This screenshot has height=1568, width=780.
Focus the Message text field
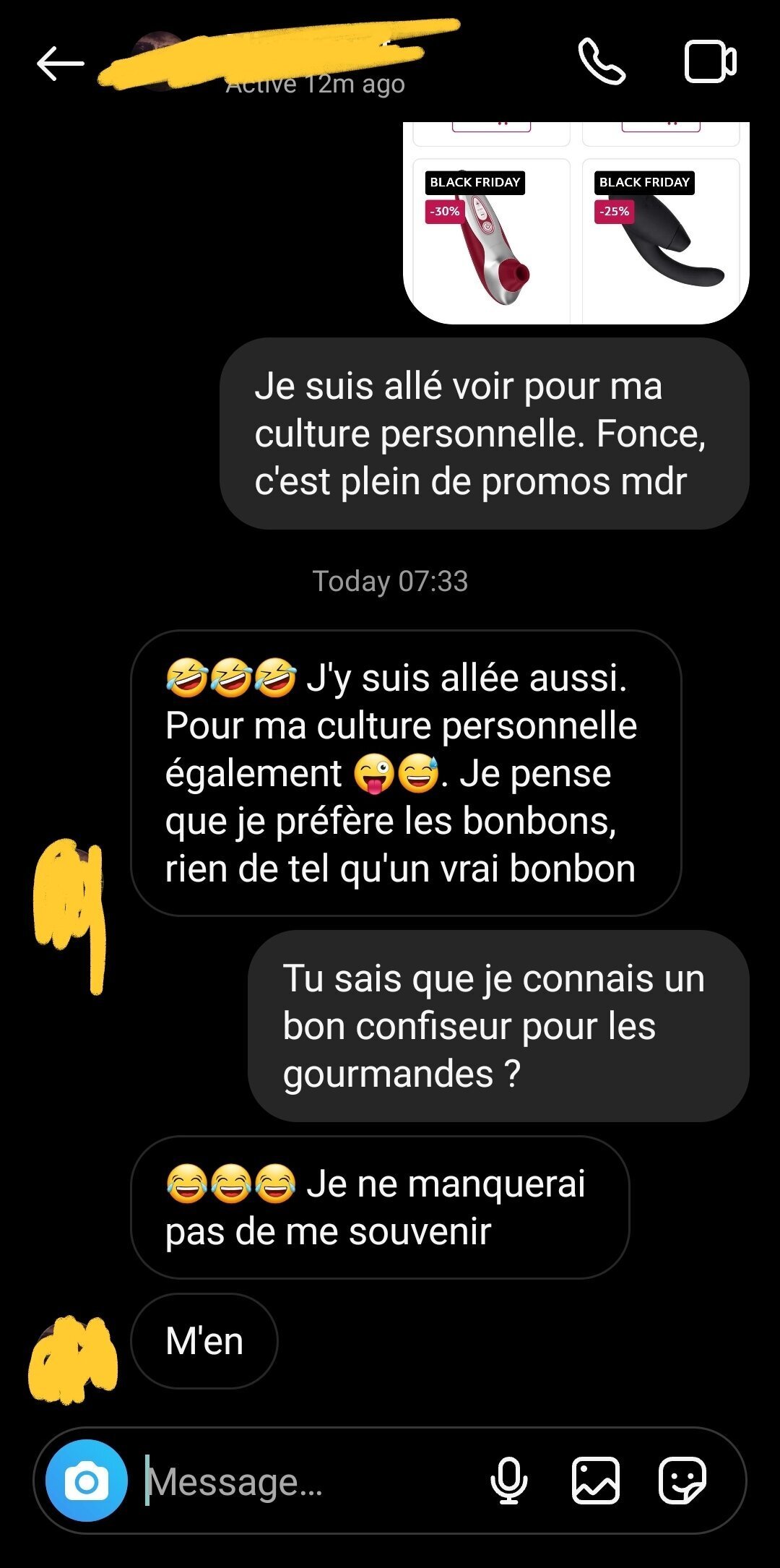(x=303, y=1482)
